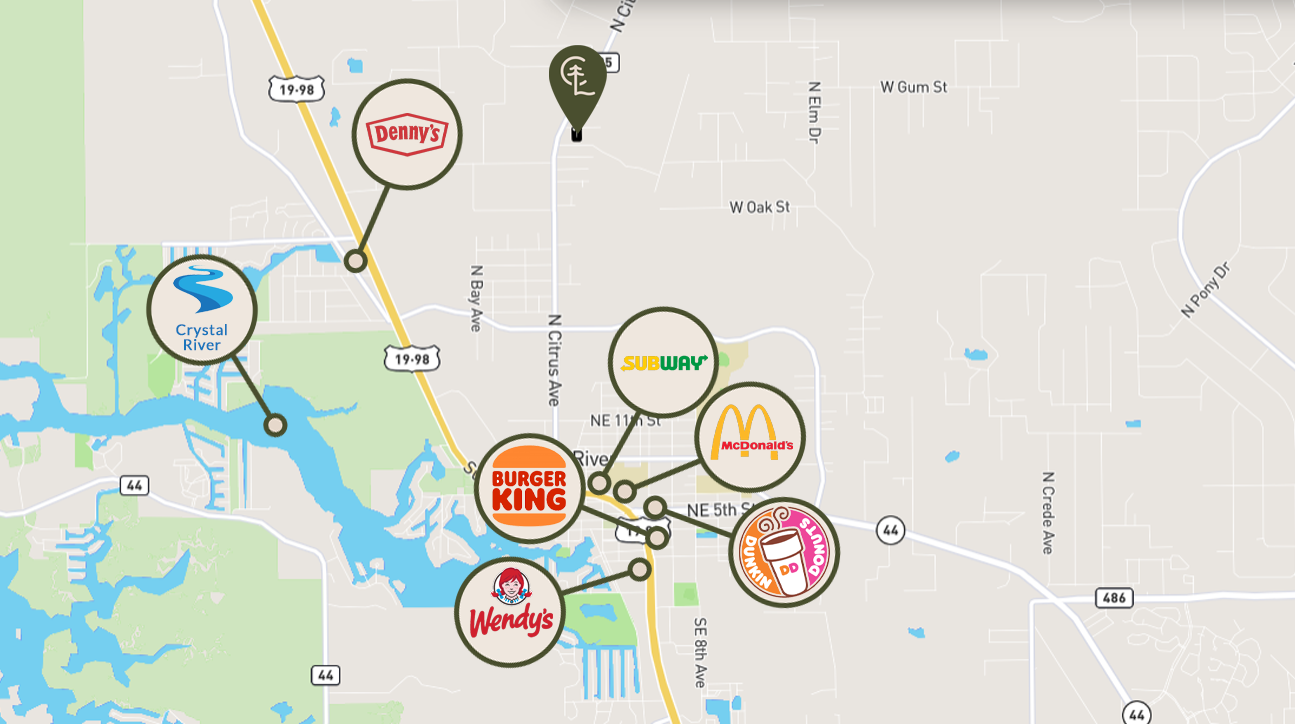Open the Denny's map marker
Screen dimensions: 1295x724
407,134
